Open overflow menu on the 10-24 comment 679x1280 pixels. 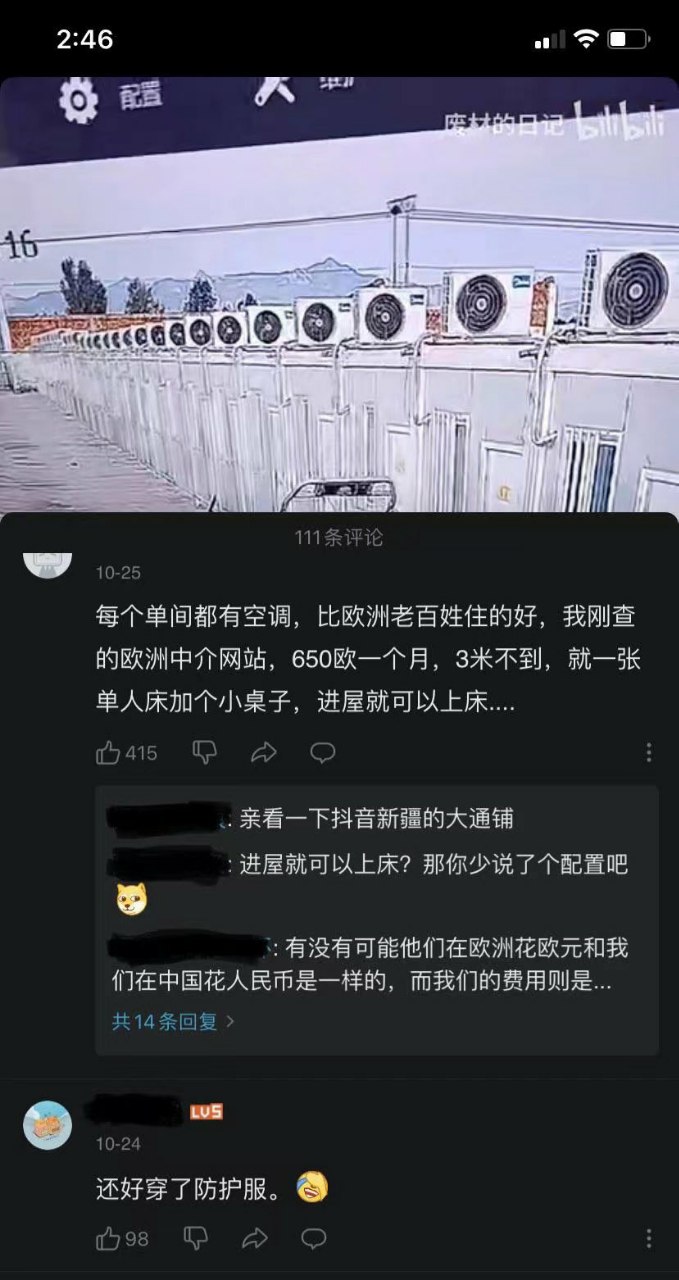coord(649,1239)
